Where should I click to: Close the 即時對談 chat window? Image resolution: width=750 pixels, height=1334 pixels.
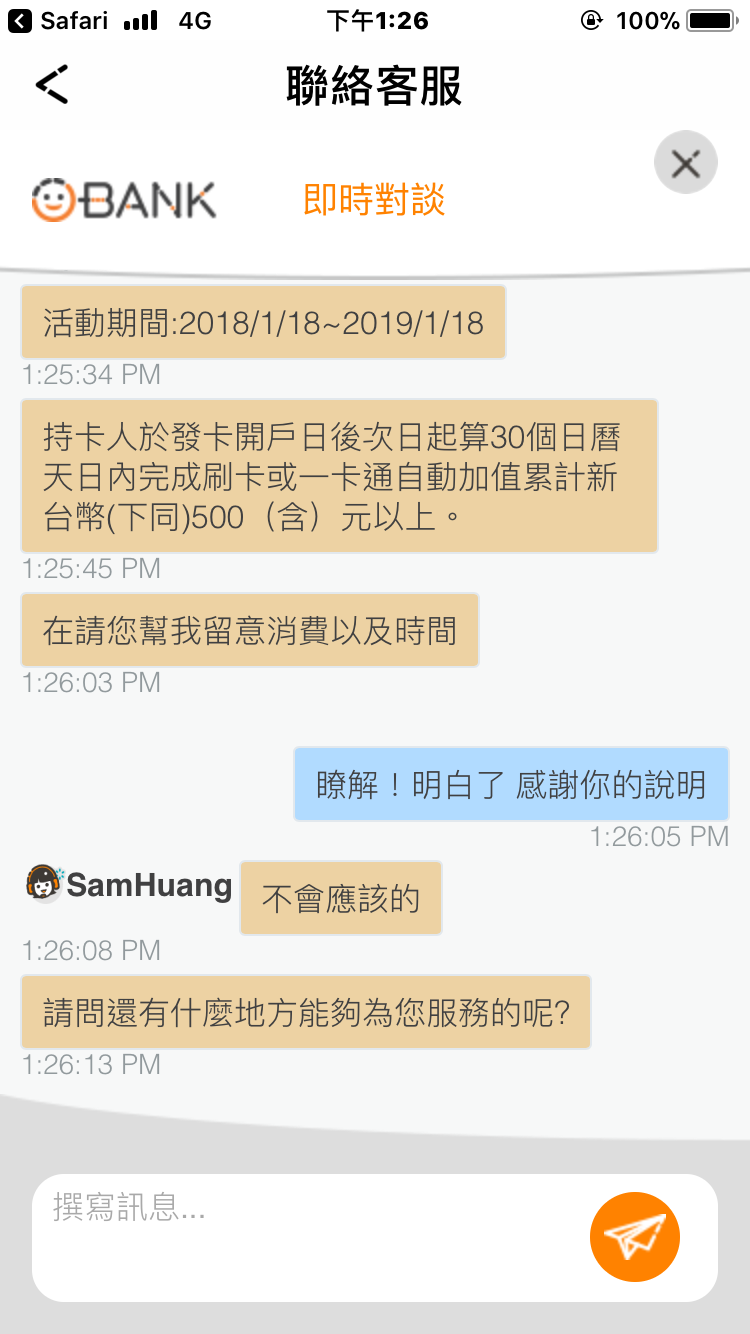[x=685, y=163]
